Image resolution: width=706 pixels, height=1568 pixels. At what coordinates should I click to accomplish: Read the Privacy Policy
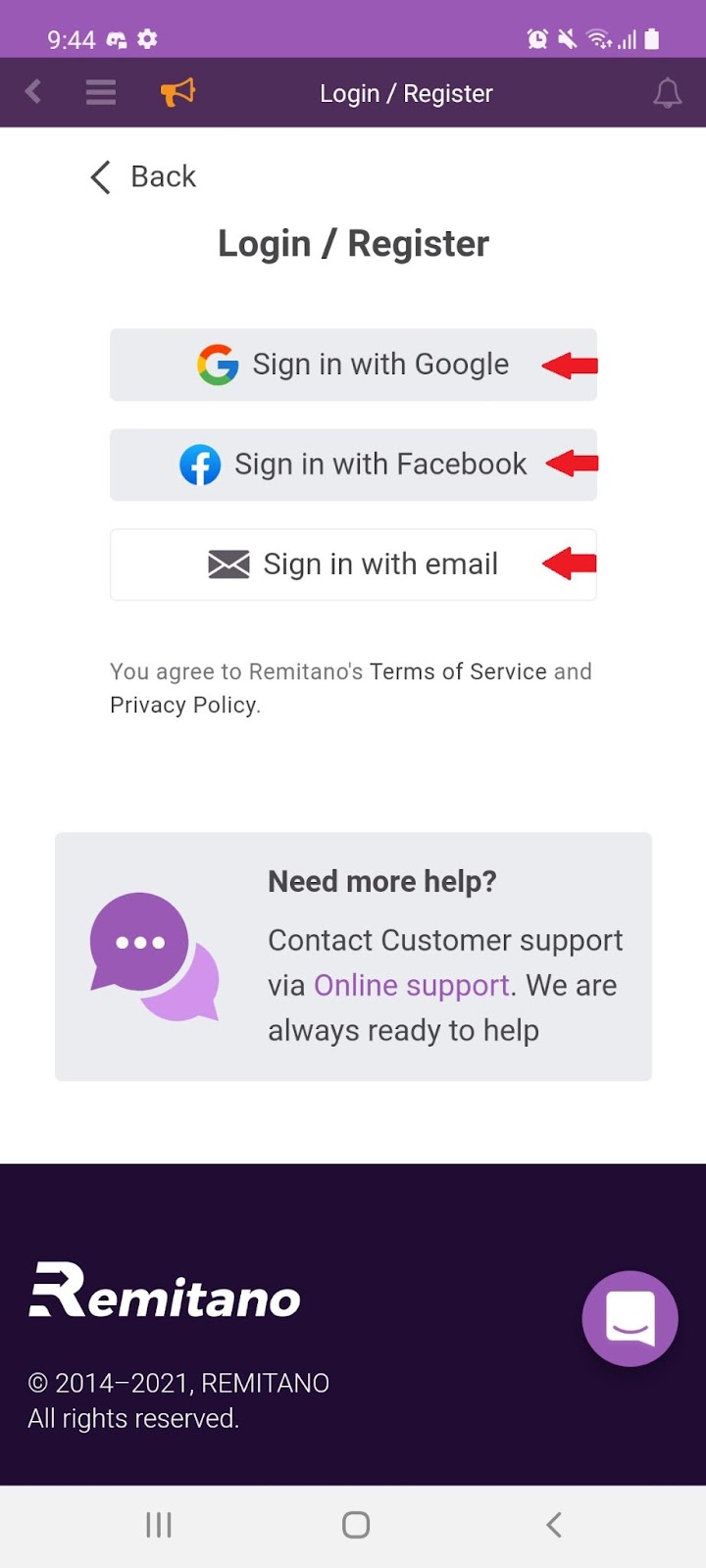click(x=183, y=706)
